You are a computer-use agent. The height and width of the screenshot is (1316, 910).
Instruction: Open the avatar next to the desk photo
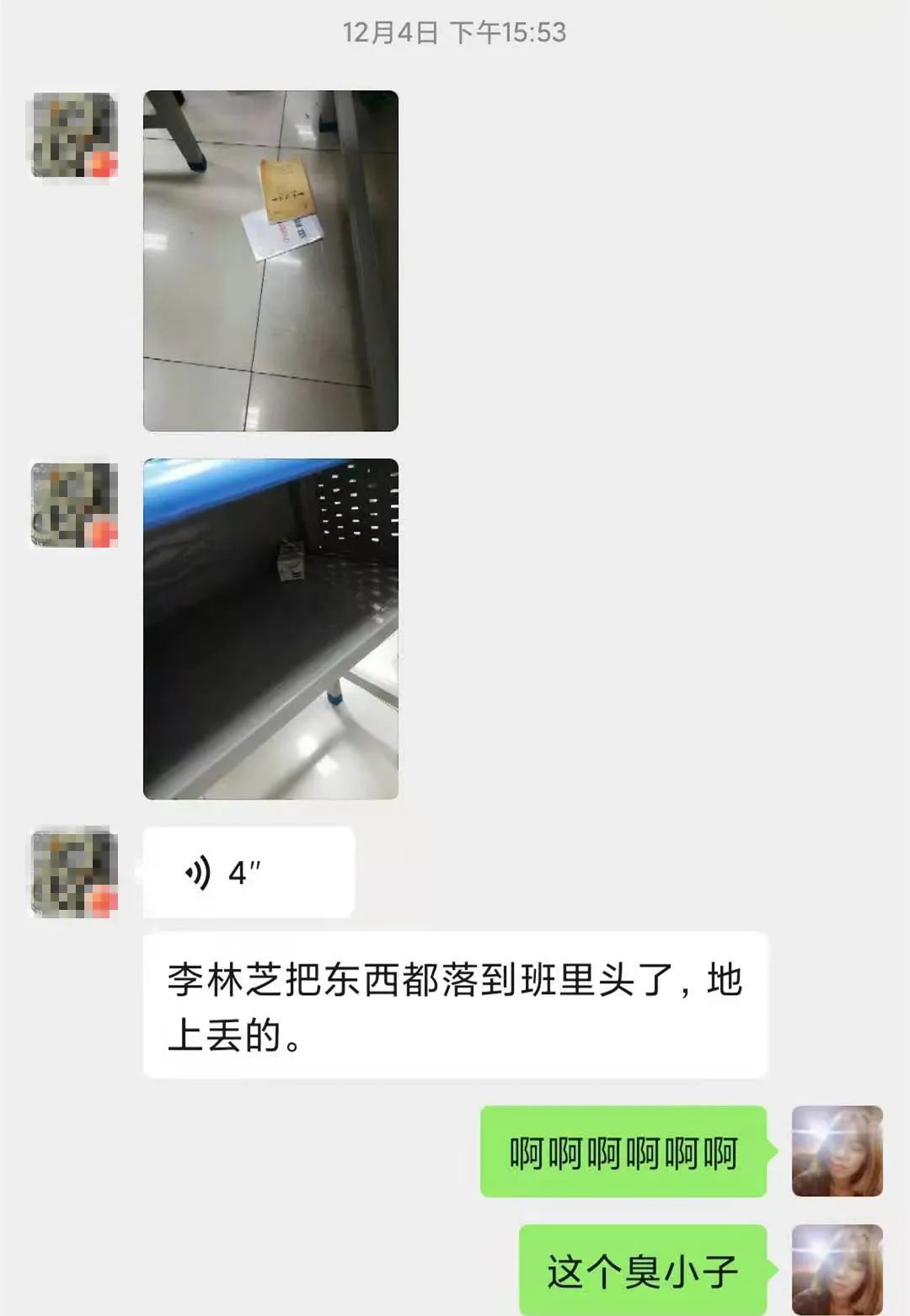click(x=72, y=501)
